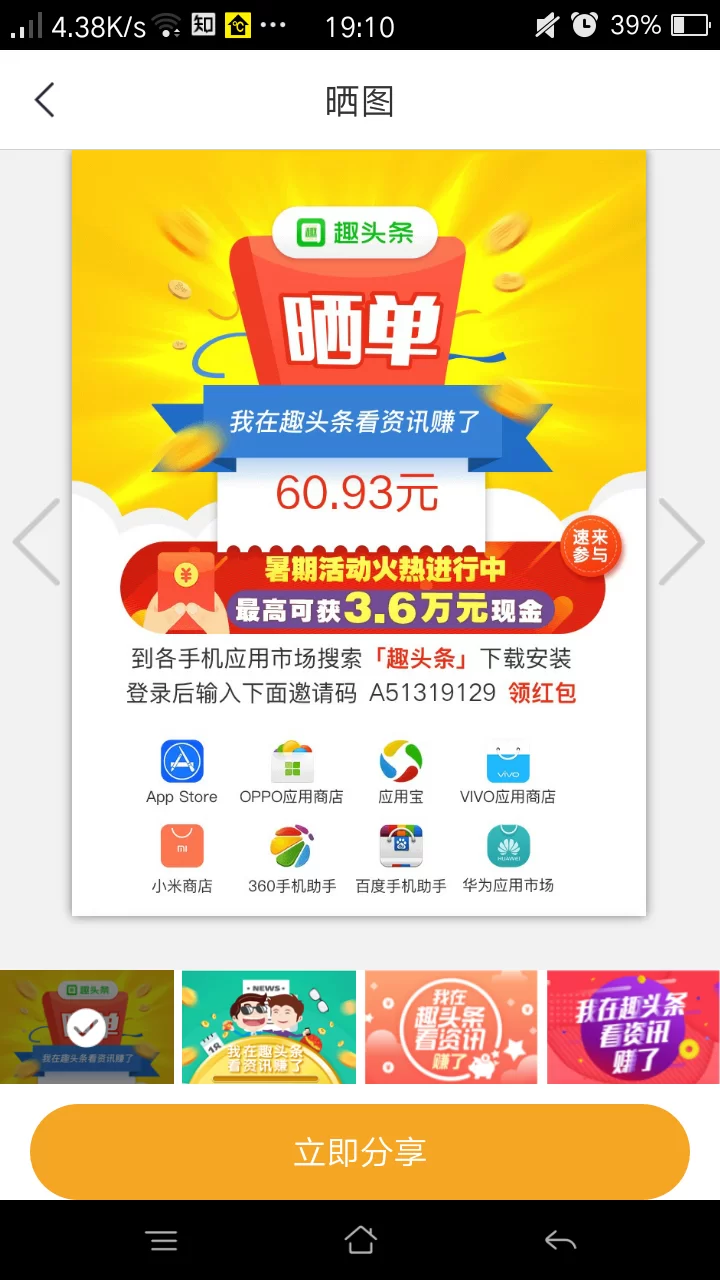
Task: Select the OPPO应用商店 icon
Action: click(x=290, y=763)
